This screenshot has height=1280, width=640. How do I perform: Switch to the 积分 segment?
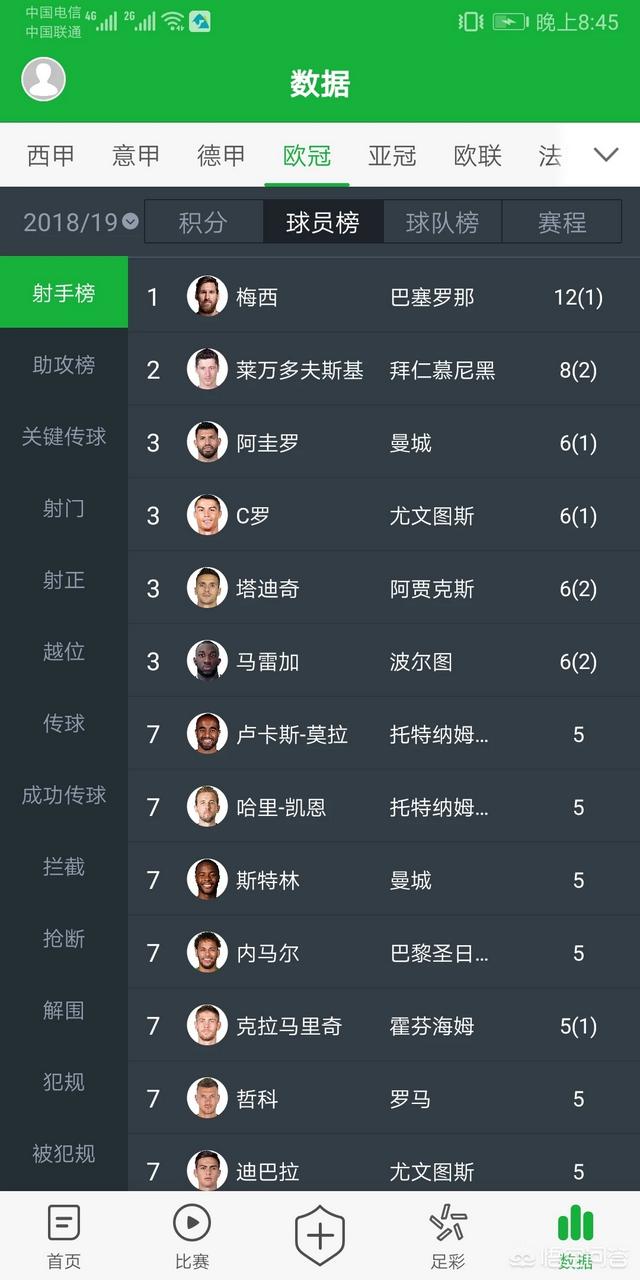pyautogui.click(x=203, y=222)
